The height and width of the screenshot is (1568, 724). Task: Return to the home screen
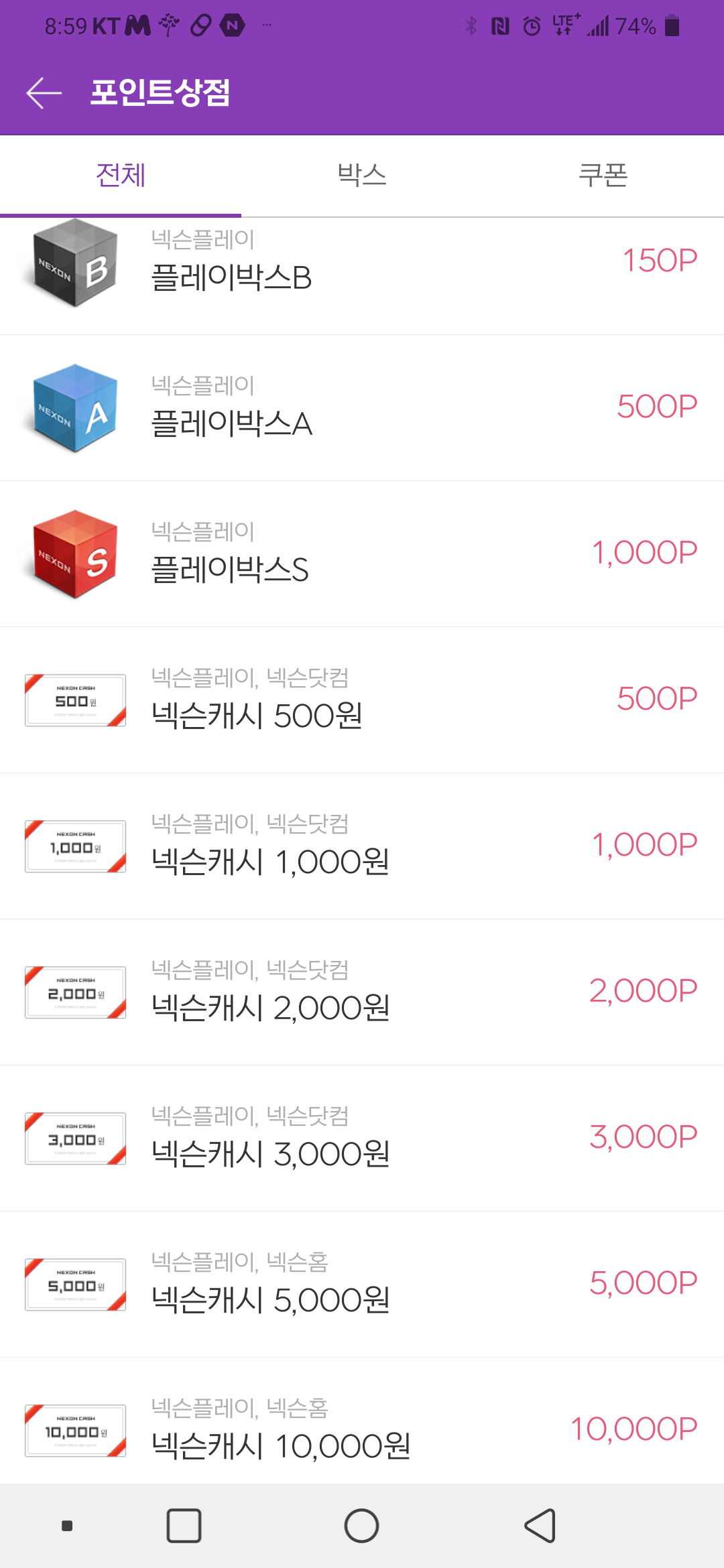point(361,1526)
